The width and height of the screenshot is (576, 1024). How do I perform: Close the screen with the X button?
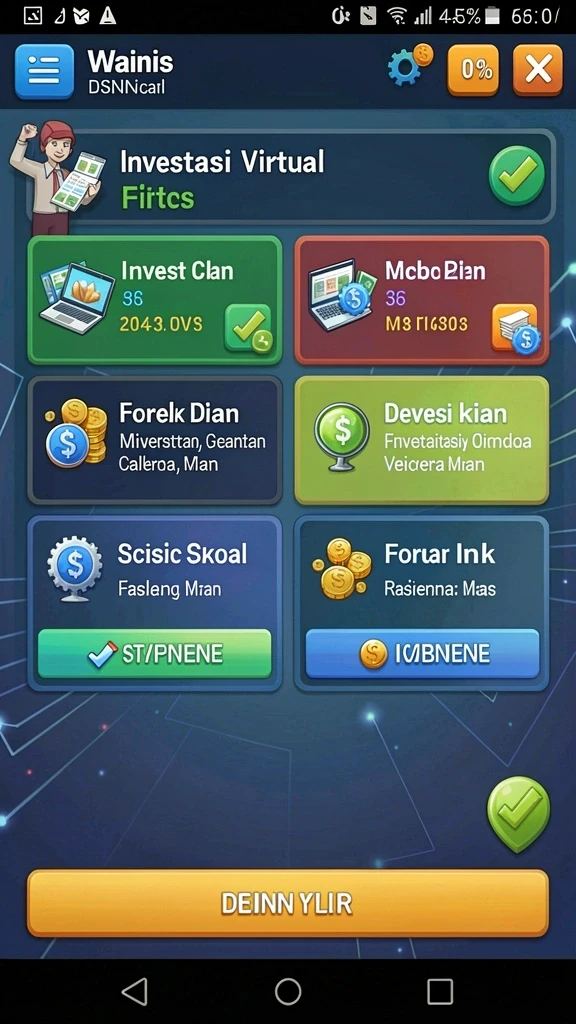click(x=537, y=69)
